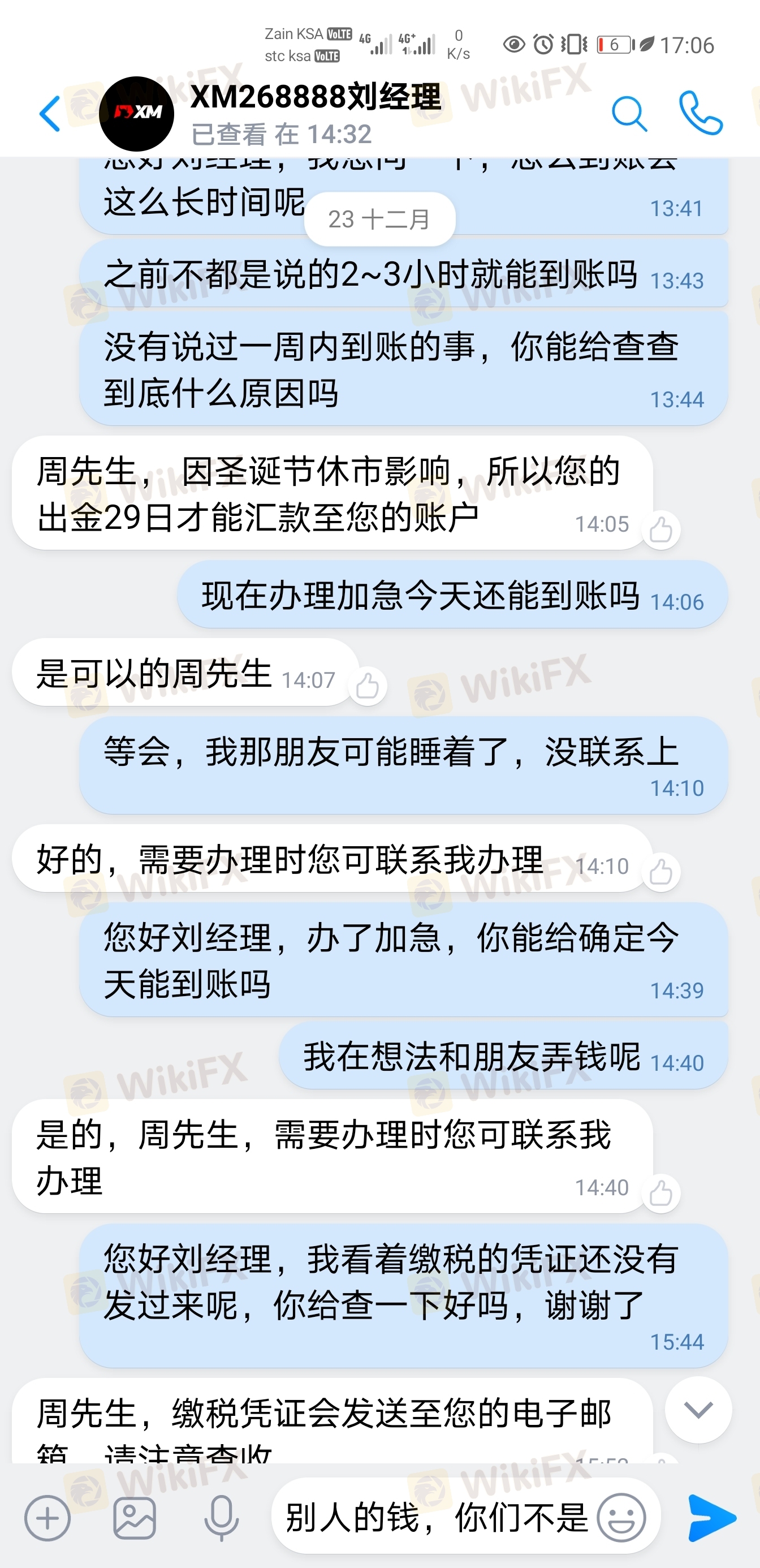The image size is (760, 1568).
Task: Like the 14:07 message 是可以的周先生
Action: (x=368, y=686)
